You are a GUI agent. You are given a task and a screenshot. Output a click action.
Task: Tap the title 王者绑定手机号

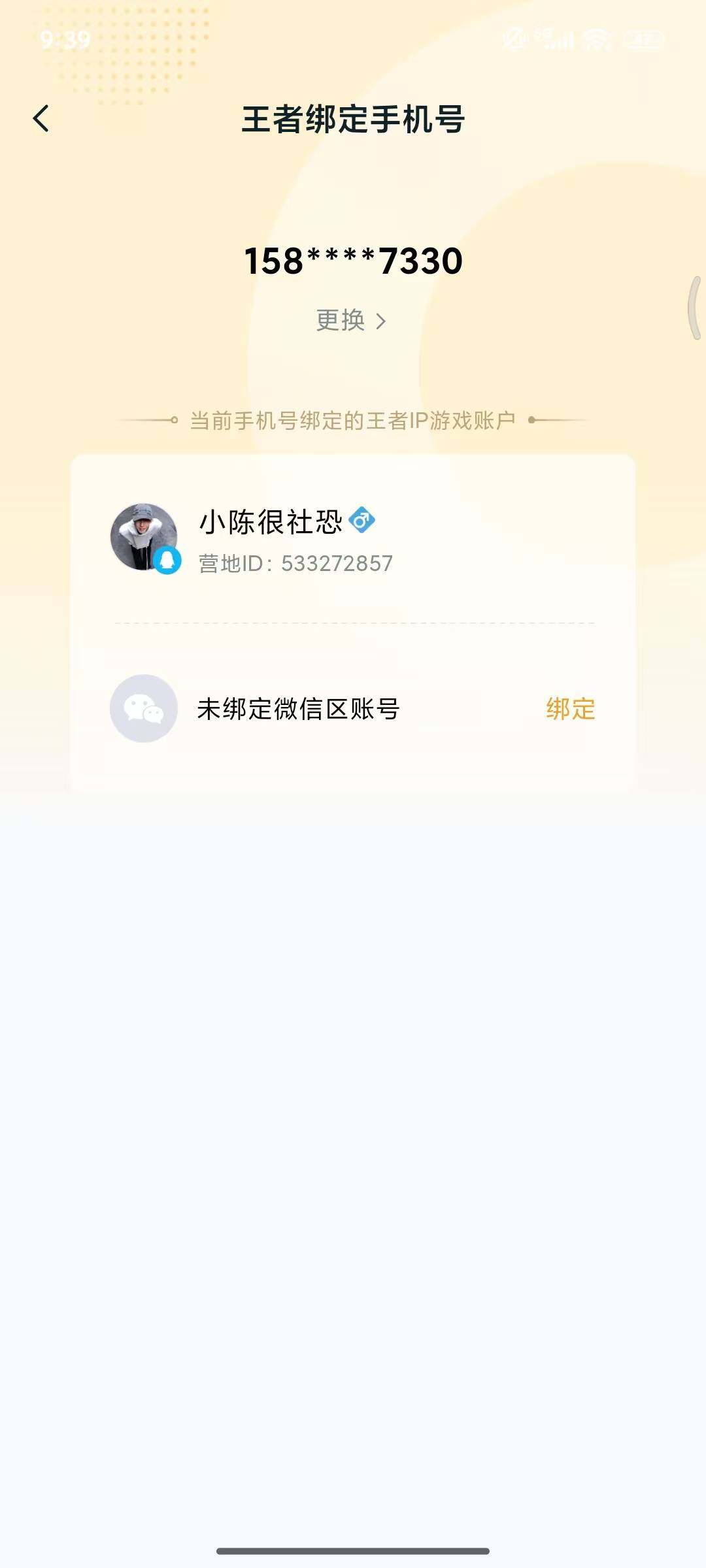pos(353,120)
